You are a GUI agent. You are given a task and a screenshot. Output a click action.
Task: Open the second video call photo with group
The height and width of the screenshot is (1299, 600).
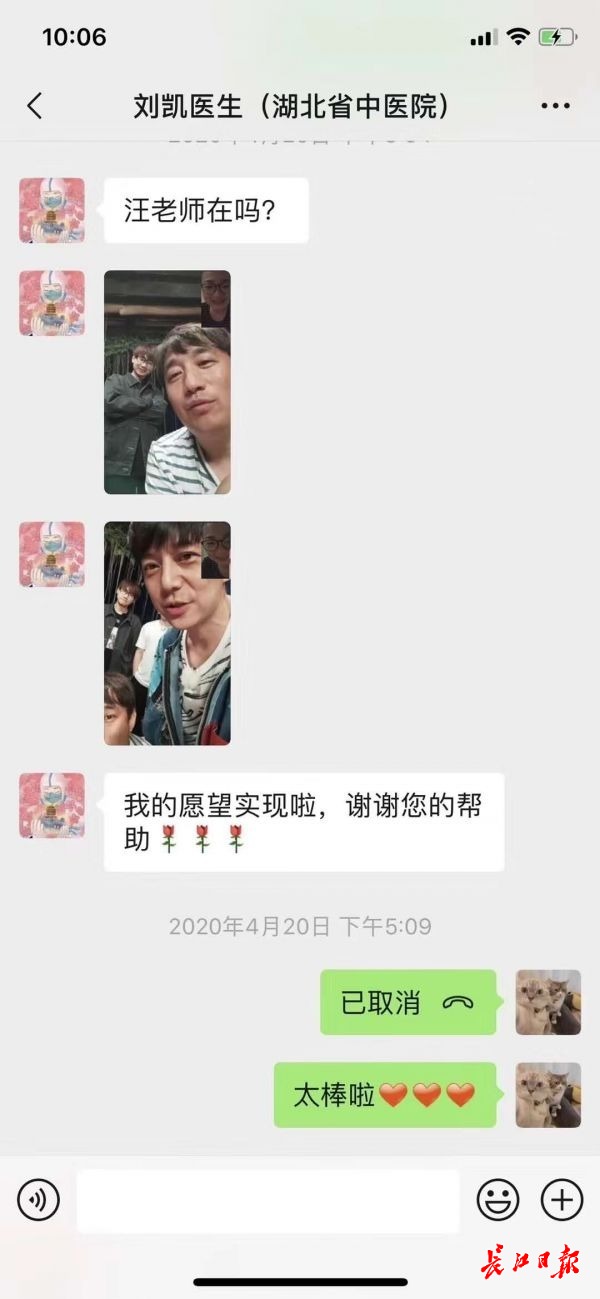(x=167, y=633)
